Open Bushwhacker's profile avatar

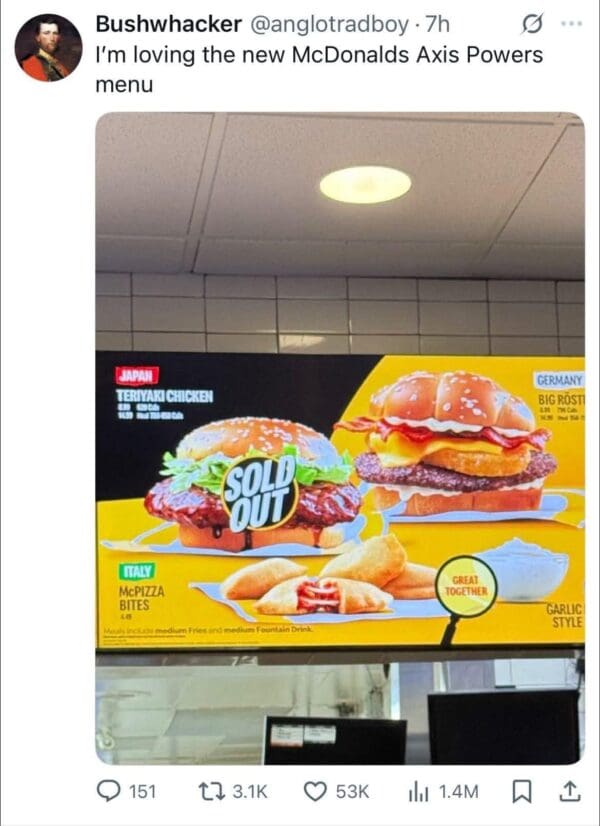tap(48, 47)
